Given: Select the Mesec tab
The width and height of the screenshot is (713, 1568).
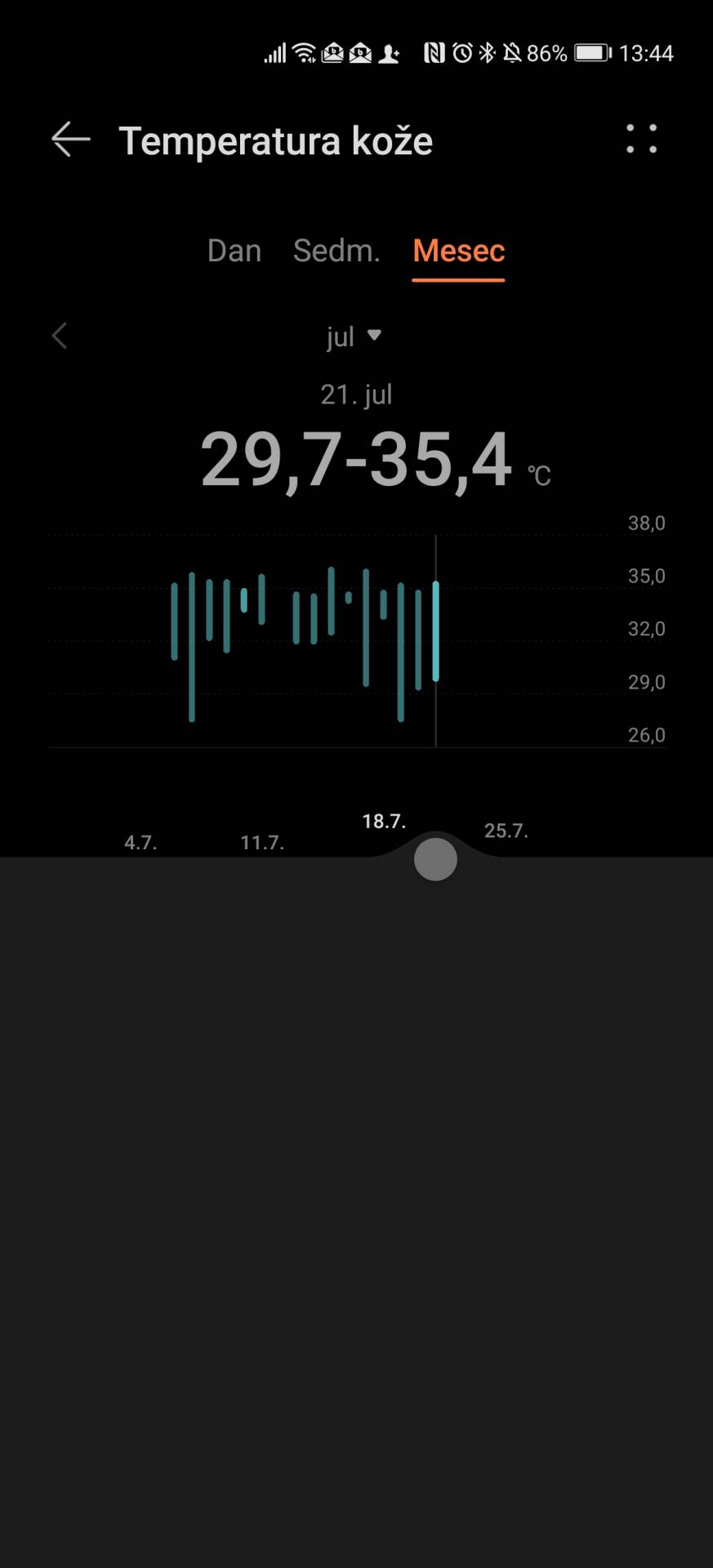Looking at the screenshot, I should pyautogui.click(x=458, y=251).
